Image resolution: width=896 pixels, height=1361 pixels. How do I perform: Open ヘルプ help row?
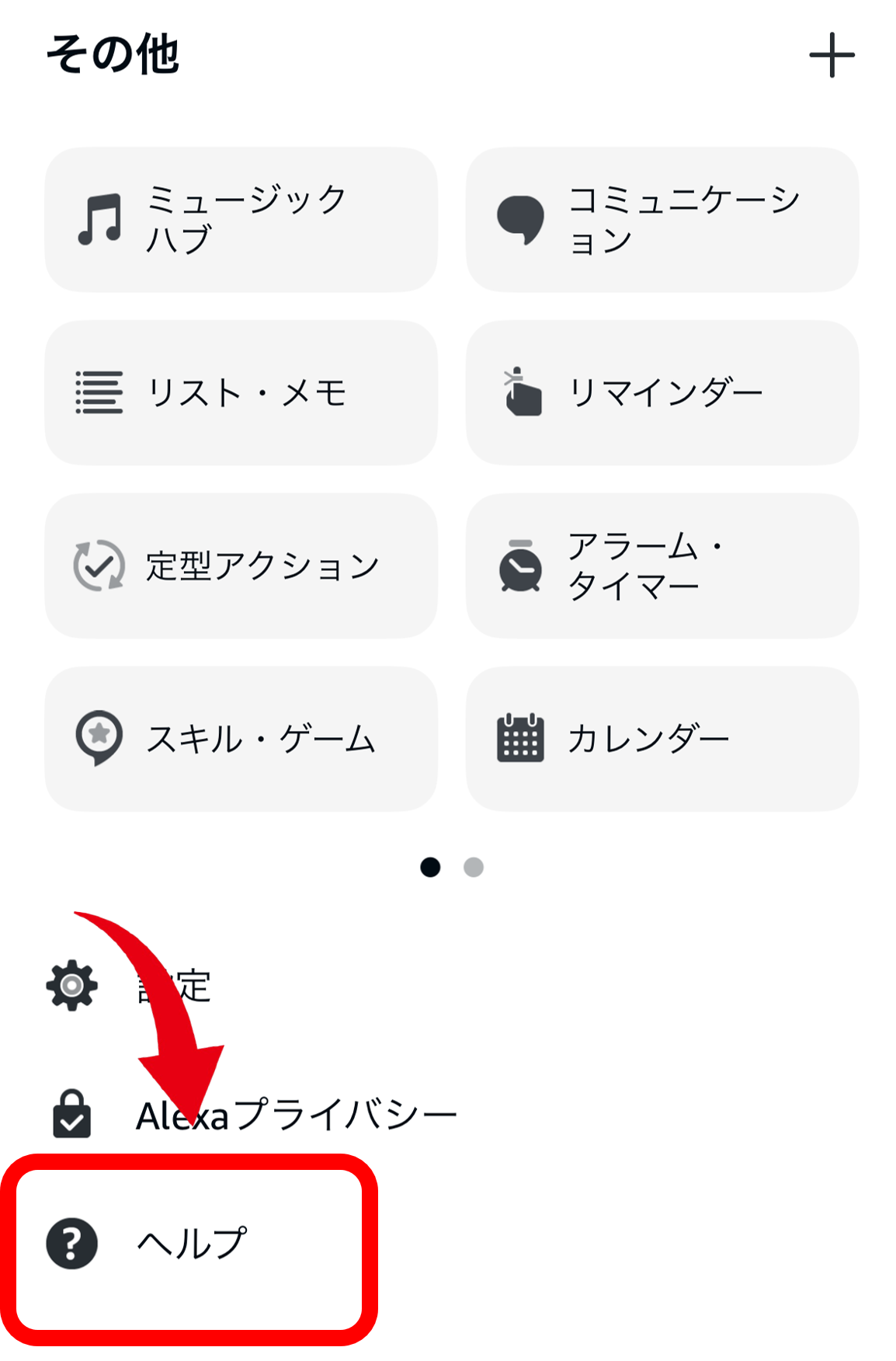click(x=190, y=1243)
